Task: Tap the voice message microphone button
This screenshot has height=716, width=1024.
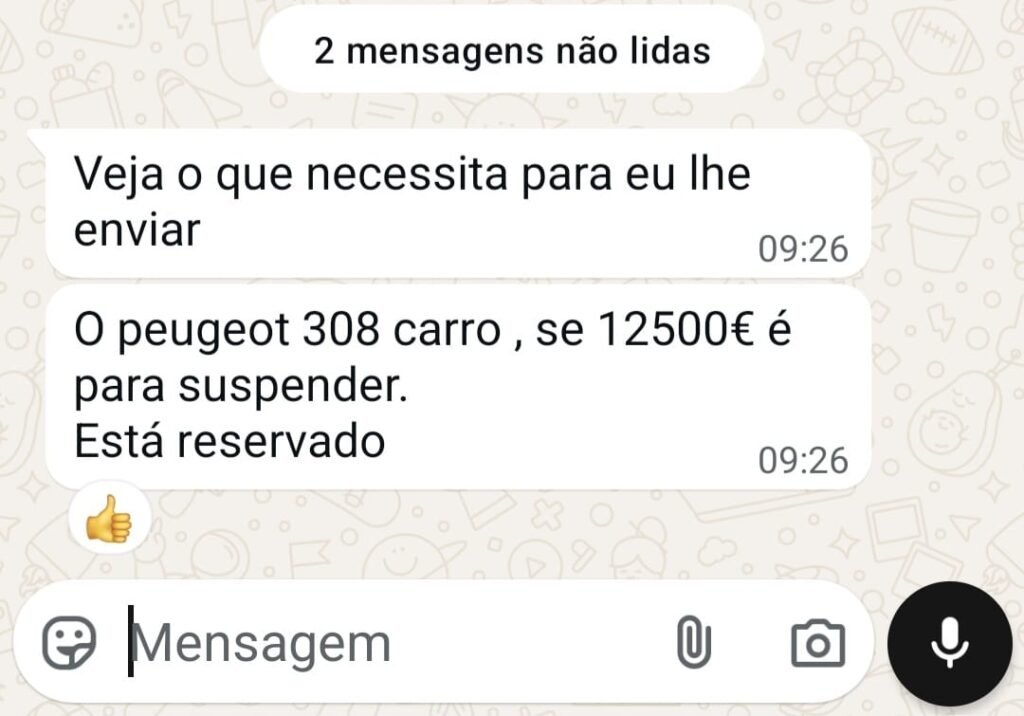Action: [949, 644]
